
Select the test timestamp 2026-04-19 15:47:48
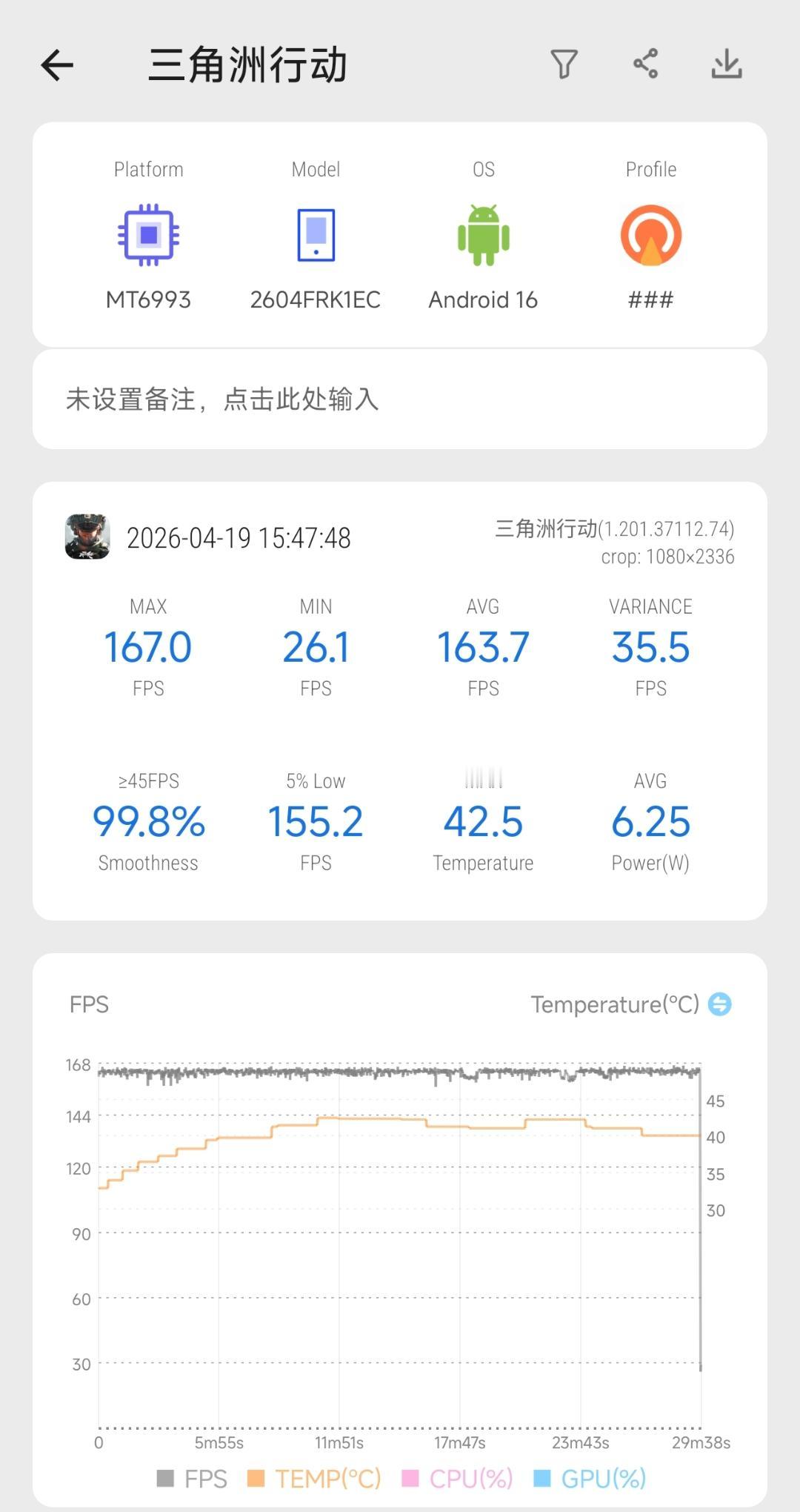tap(239, 539)
